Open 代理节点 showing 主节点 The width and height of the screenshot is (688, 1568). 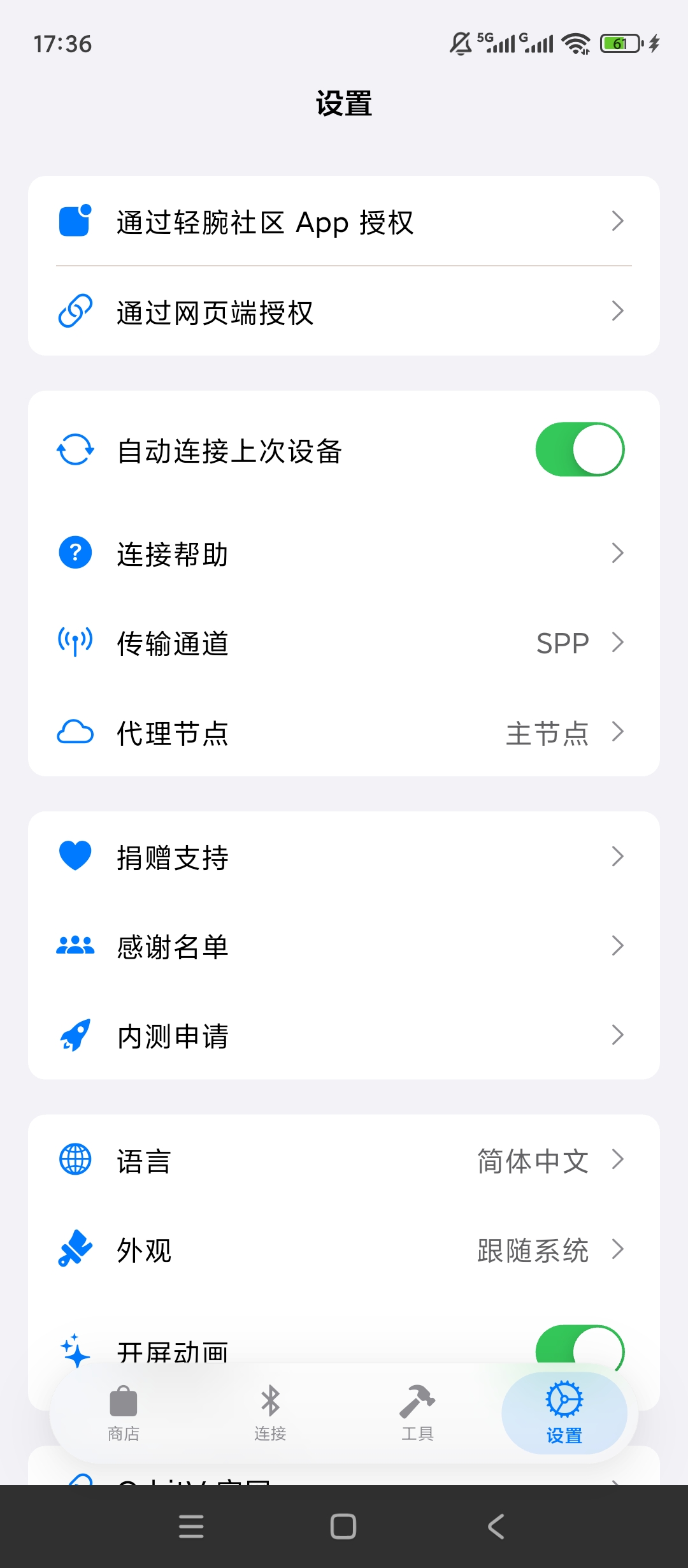point(344,733)
